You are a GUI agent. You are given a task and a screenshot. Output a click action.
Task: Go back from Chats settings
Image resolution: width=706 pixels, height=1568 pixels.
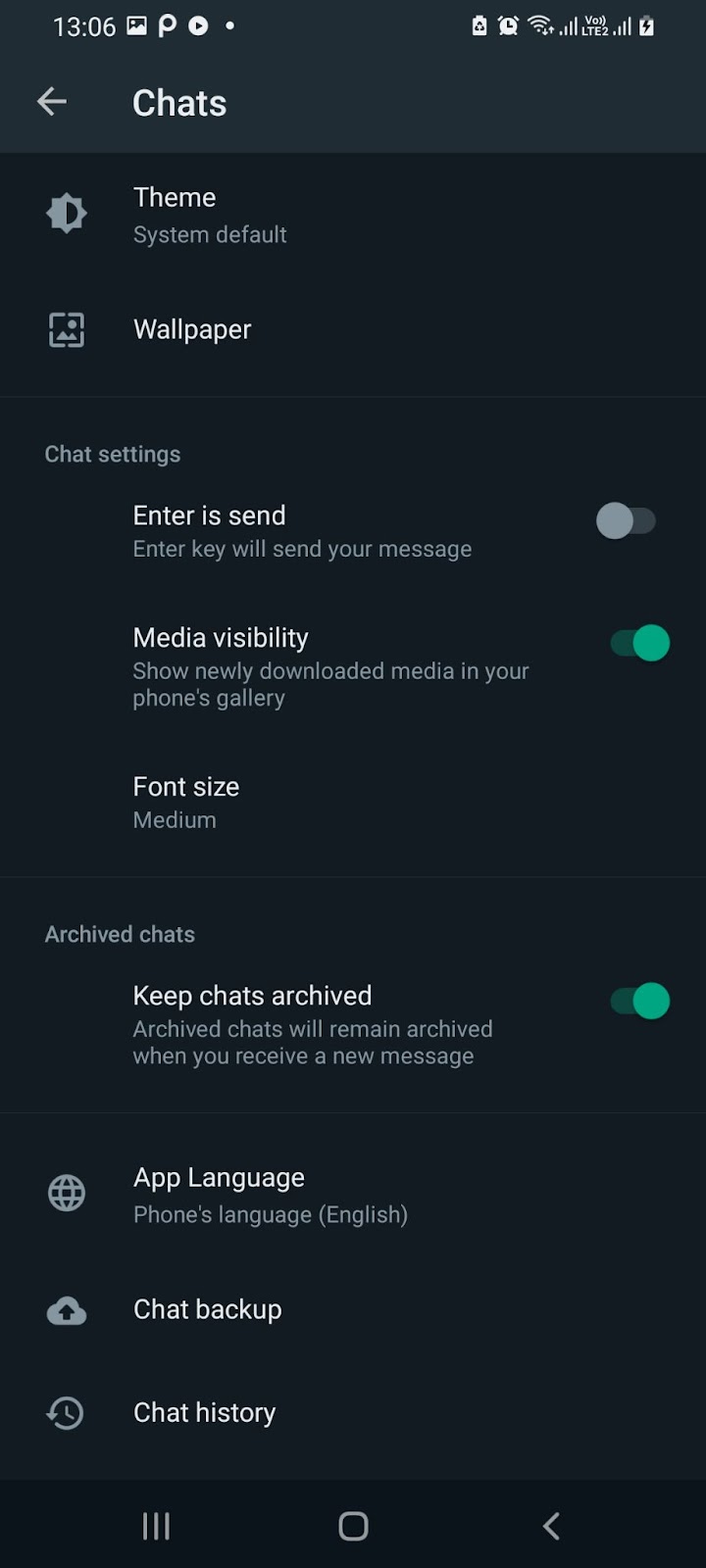pyautogui.click(x=52, y=101)
